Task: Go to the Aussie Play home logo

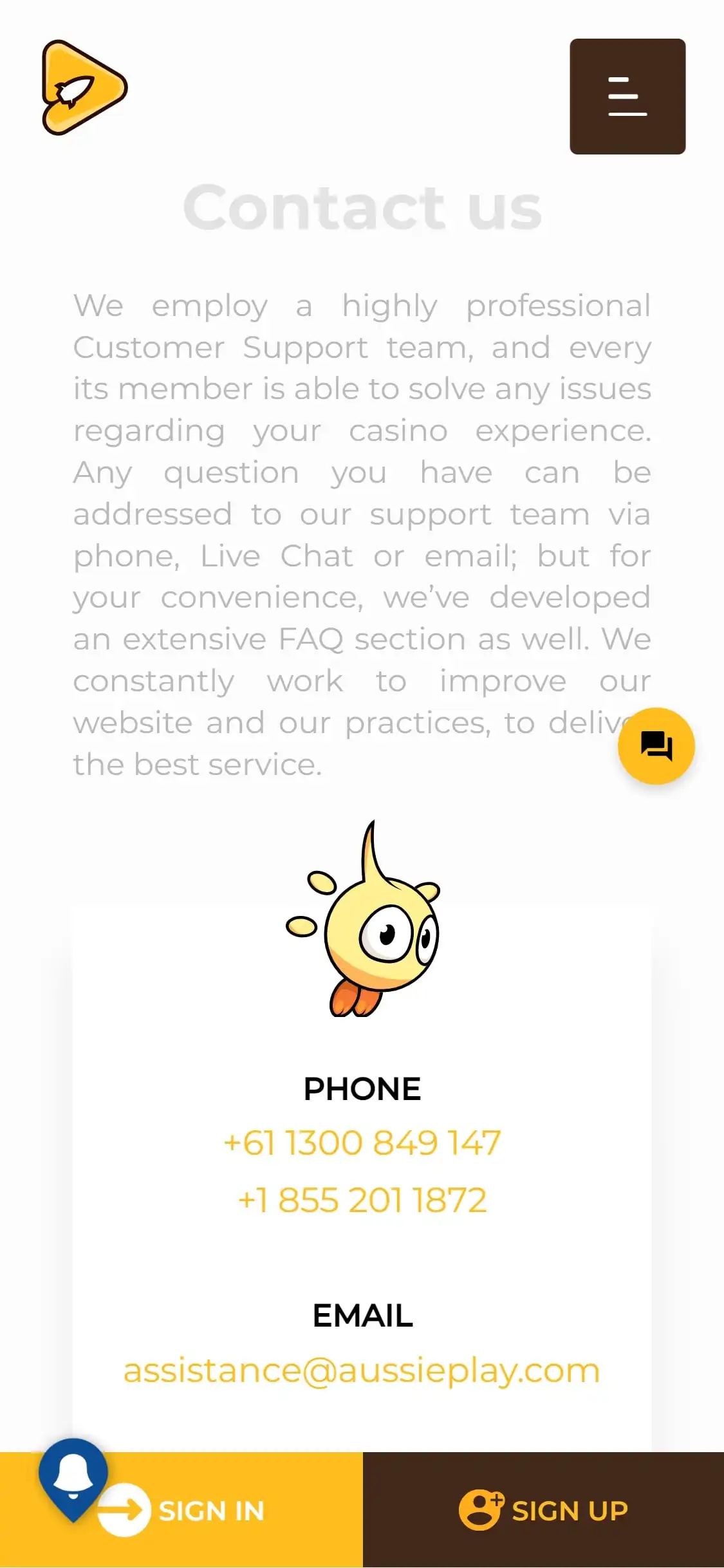Action: pos(84,88)
